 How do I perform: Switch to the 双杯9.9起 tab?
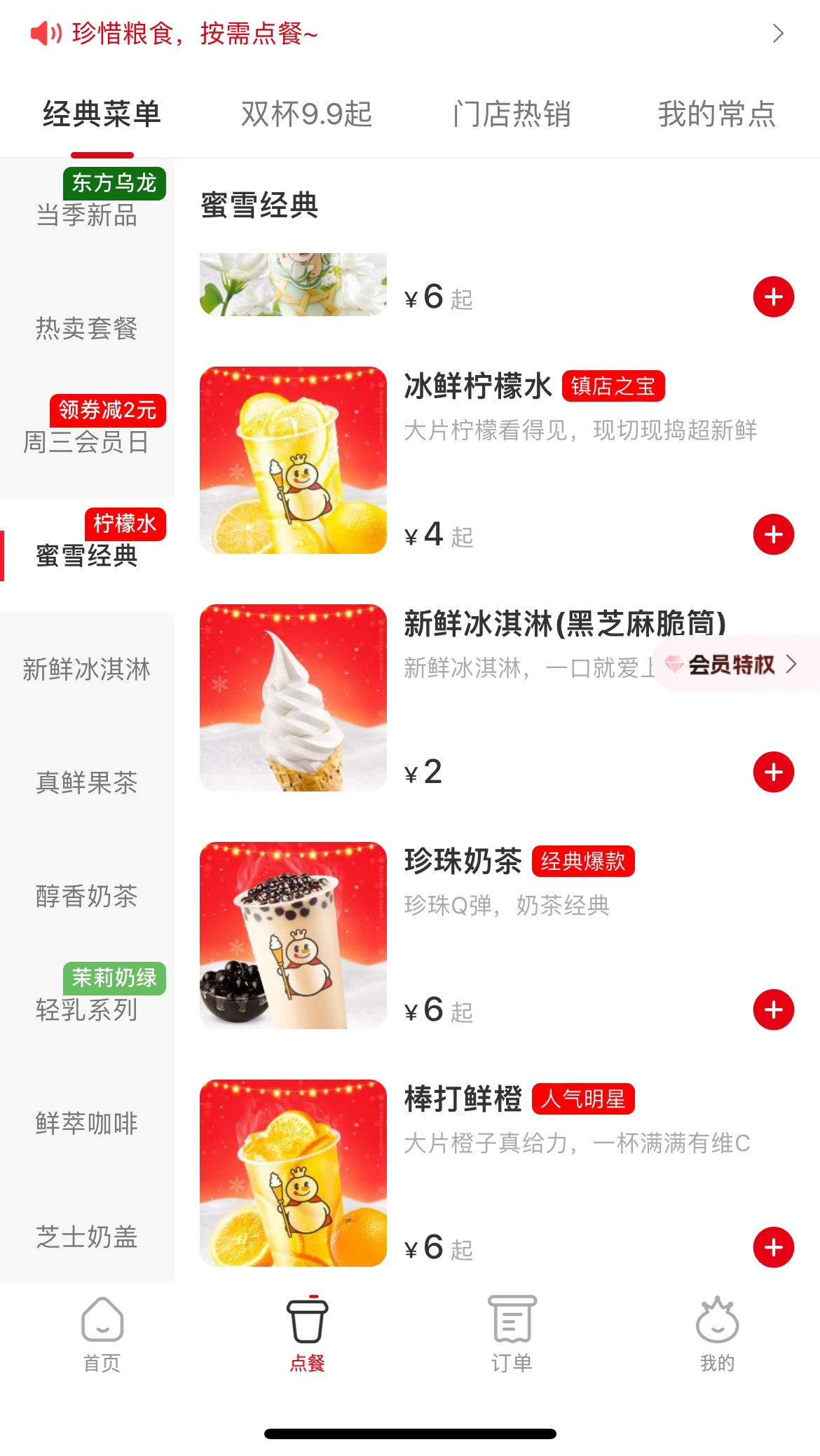[x=306, y=114]
